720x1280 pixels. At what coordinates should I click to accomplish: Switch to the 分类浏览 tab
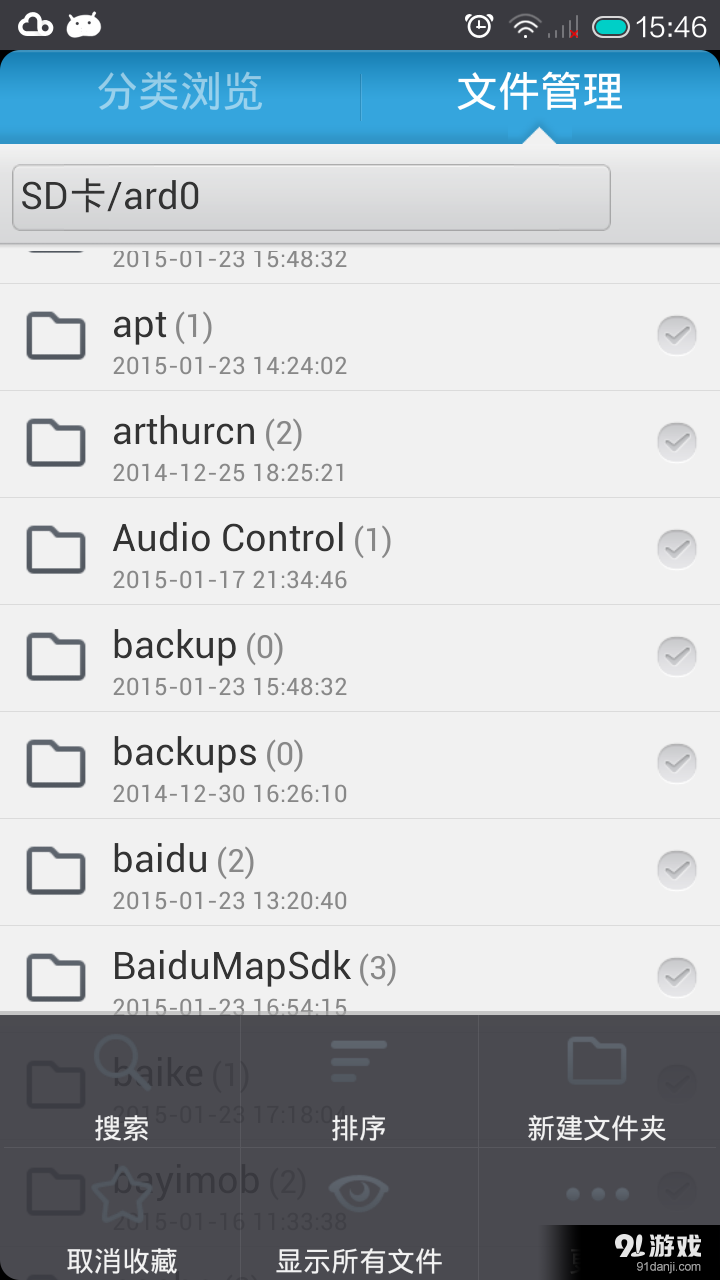point(180,92)
